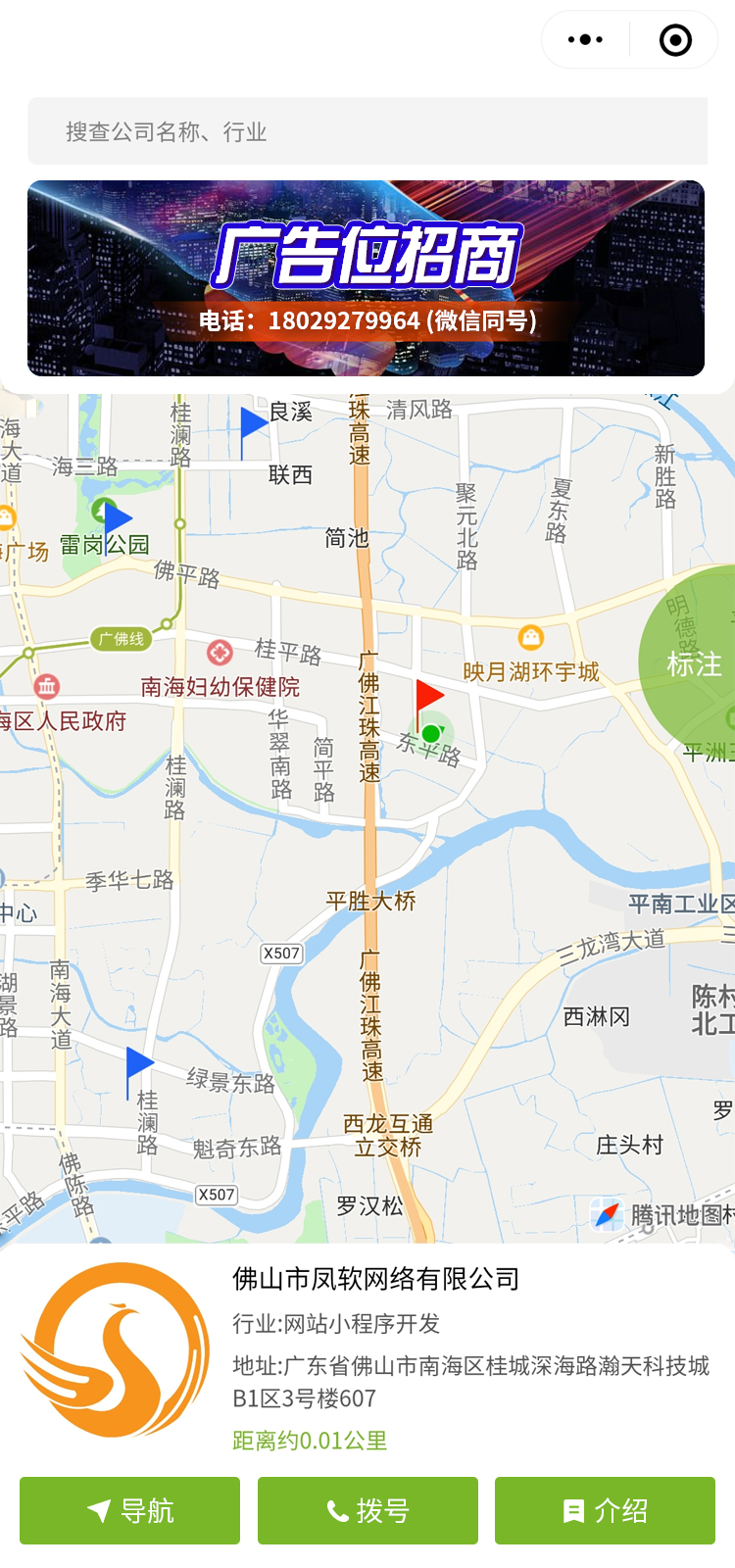Select the blue flag marker at 雷岗公园
Viewport: 735px width, 1568px height.
tap(117, 518)
